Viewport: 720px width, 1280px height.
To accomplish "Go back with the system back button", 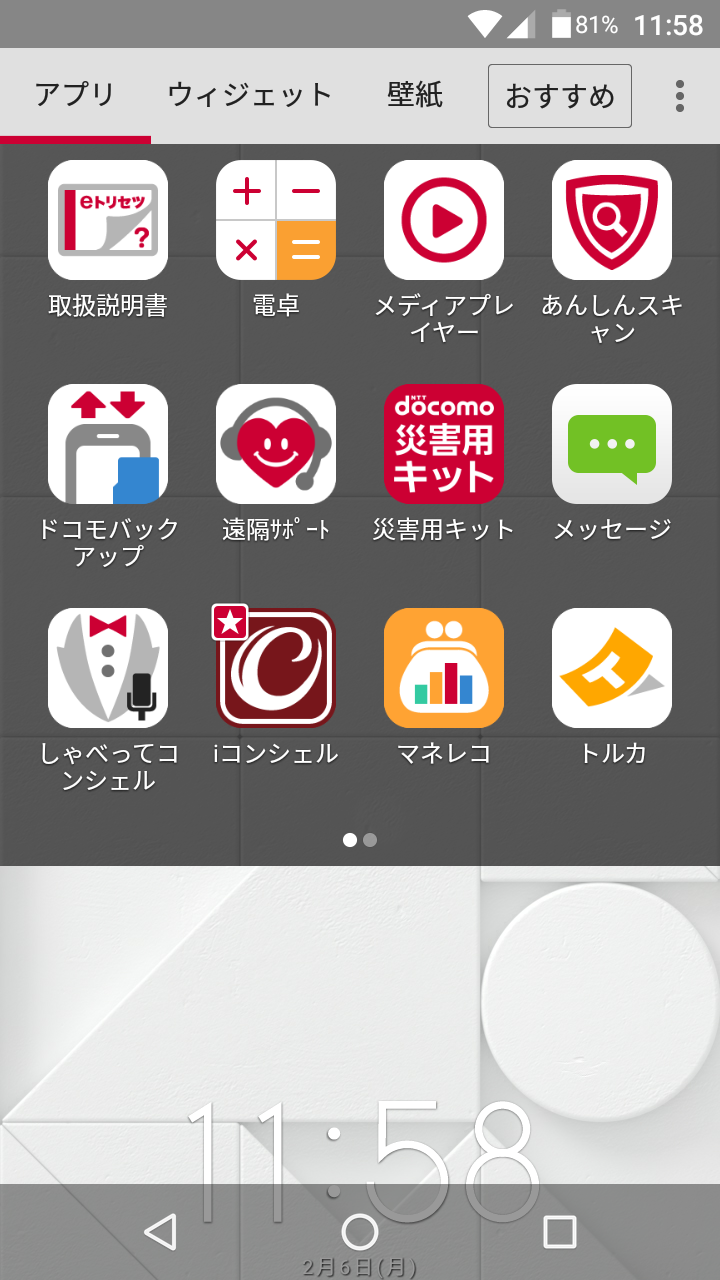I will tap(160, 1232).
